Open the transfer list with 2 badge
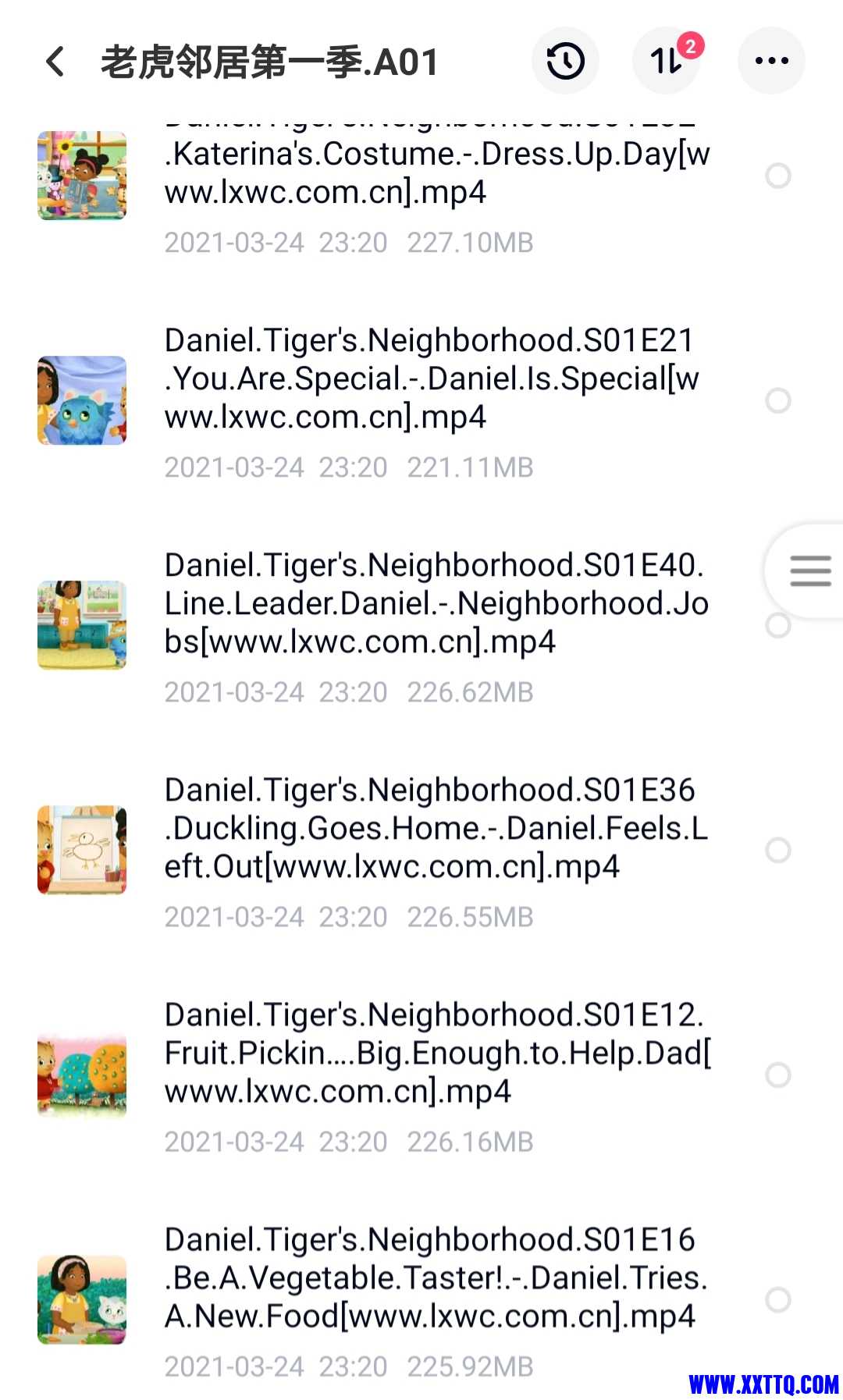The width and height of the screenshot is (843, 1400). [667, 61]
